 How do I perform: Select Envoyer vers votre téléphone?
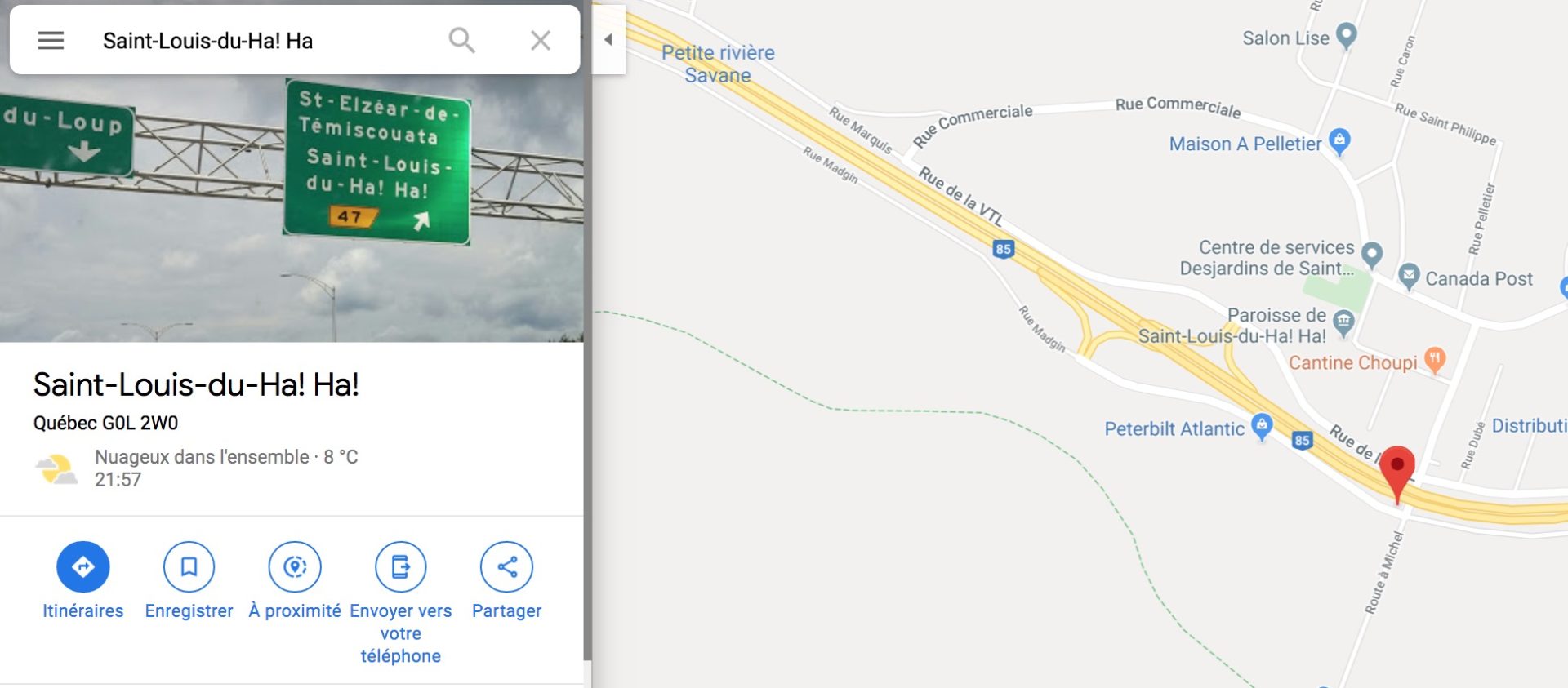point(400,566)
